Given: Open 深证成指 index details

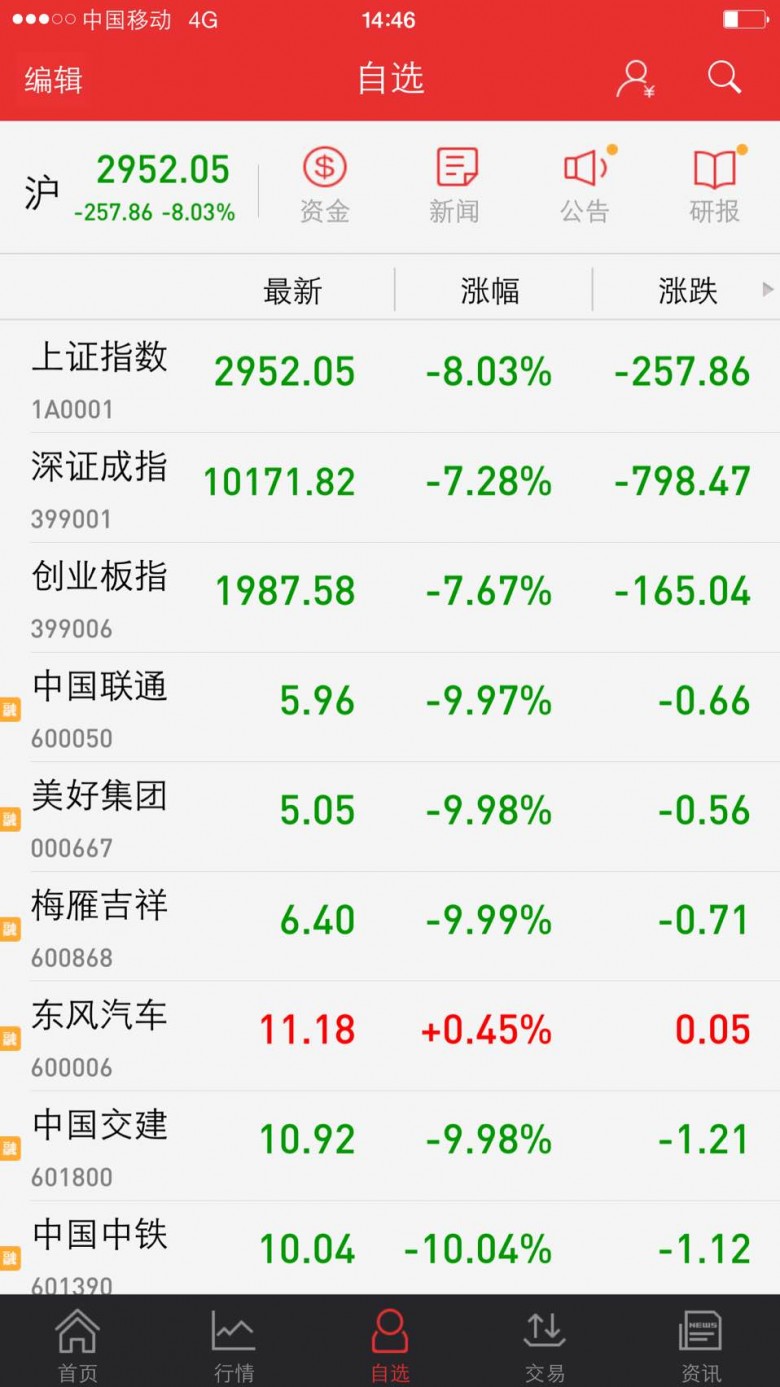Looking at the screenshot, I should click(x=390, y=487).
